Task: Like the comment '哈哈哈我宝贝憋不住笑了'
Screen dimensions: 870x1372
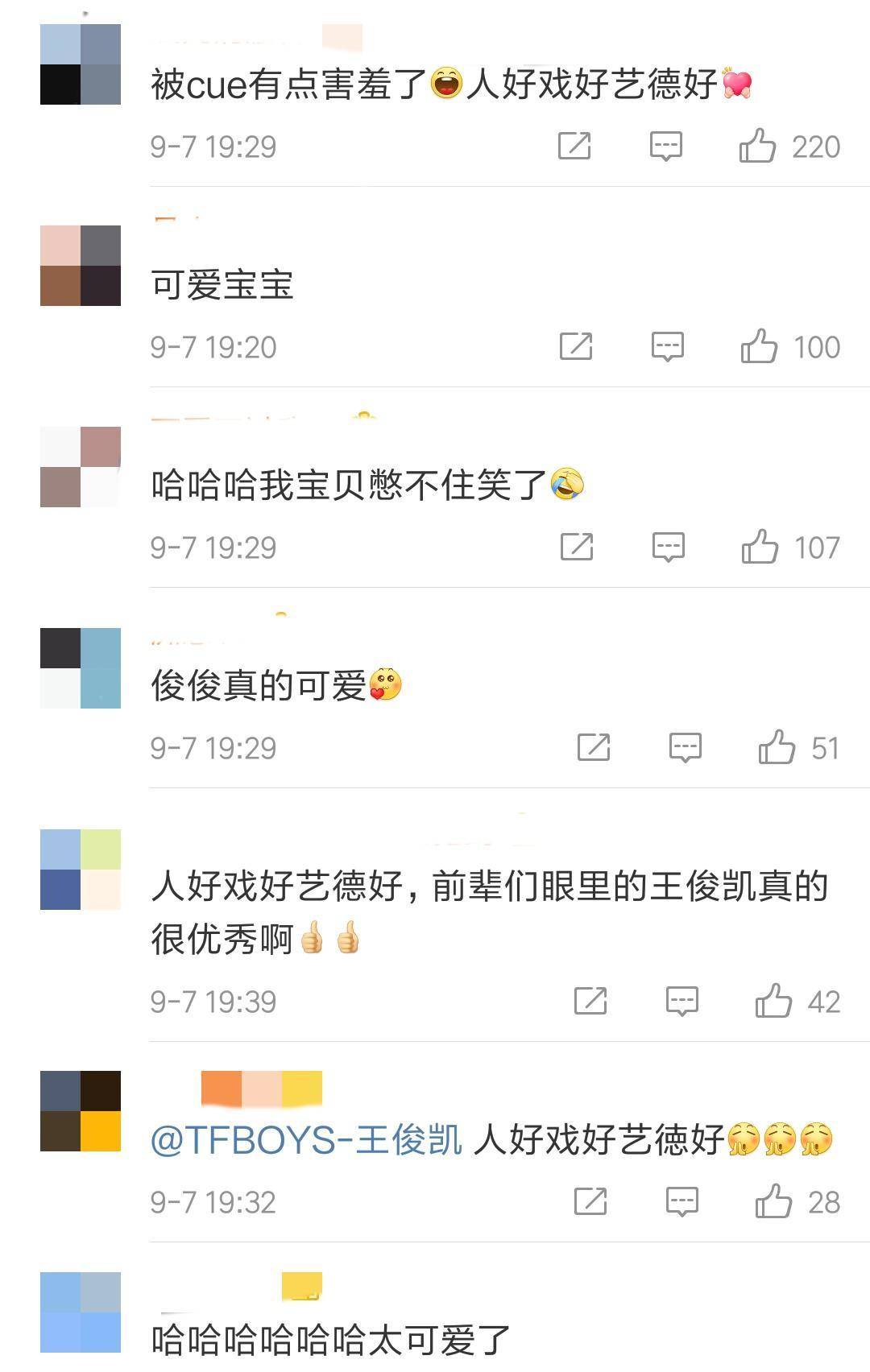Action: [760, 548]
